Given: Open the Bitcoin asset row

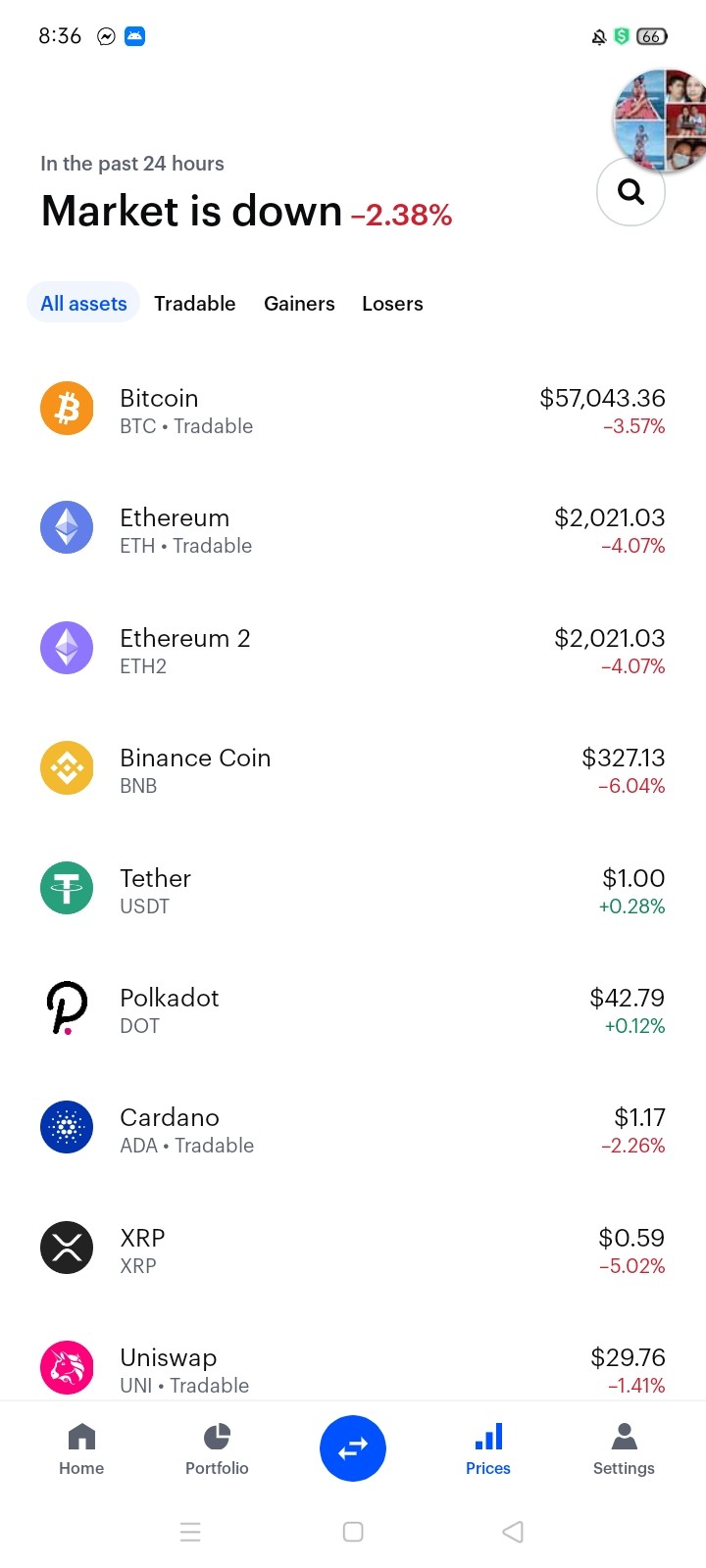Looking at the screenshot, I should pyautogui.click(x=353, y=411).
